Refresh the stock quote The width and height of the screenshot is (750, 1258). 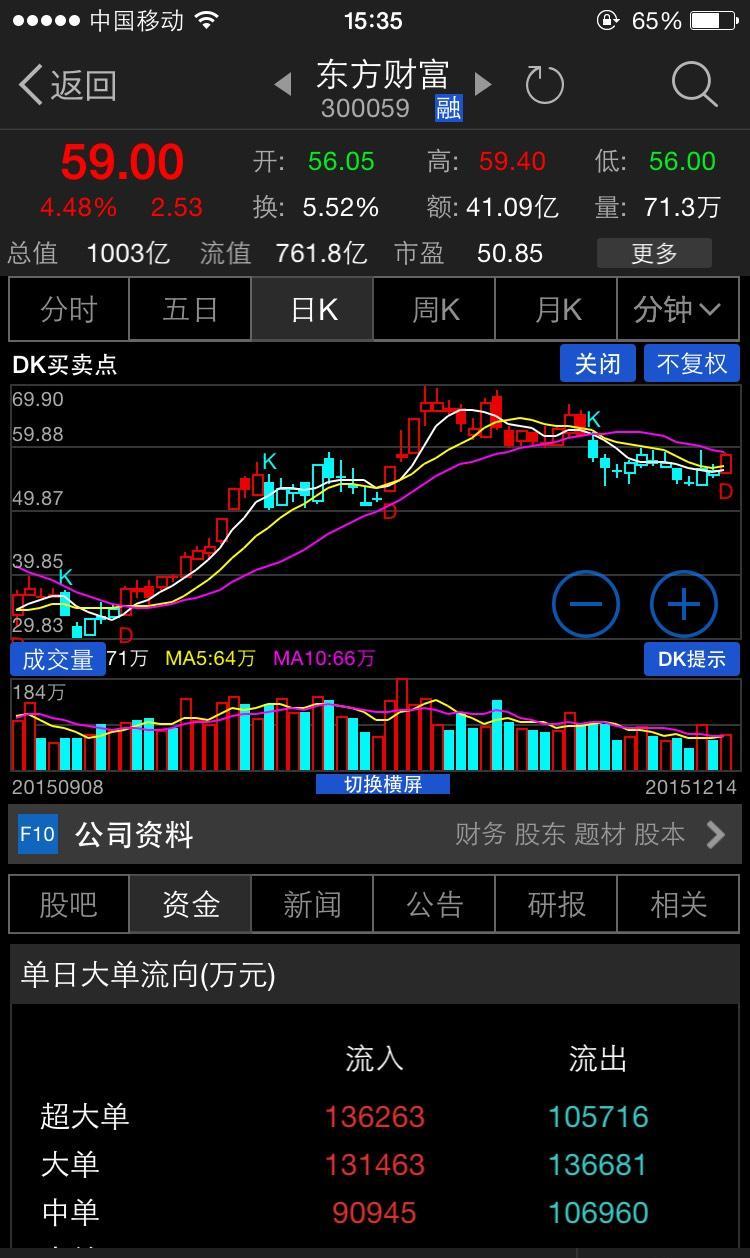click(545, 85)
